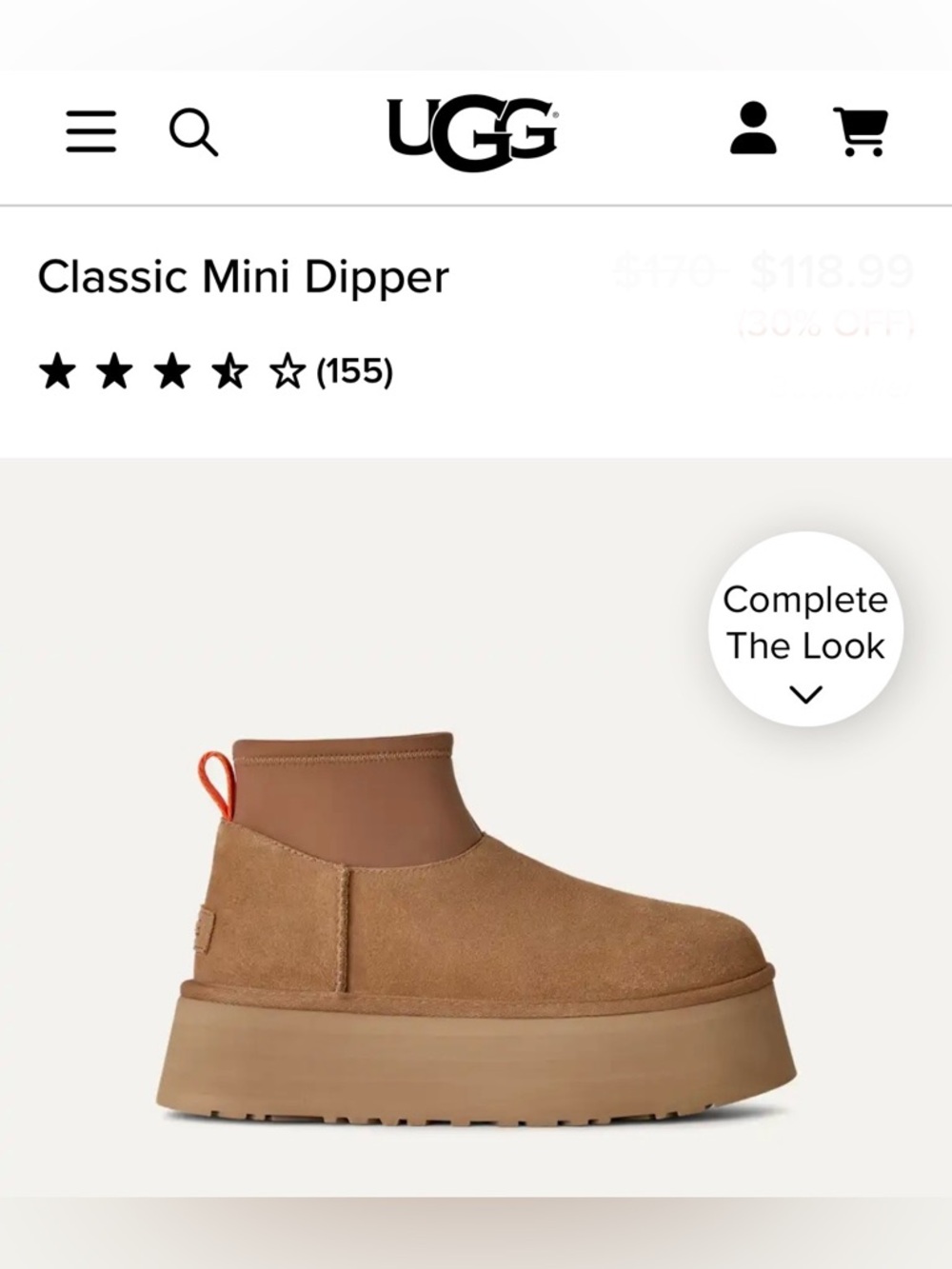Select the Classic Mini Dipper product title
Screen dimensions: 952x1269
tap(246, 276)
